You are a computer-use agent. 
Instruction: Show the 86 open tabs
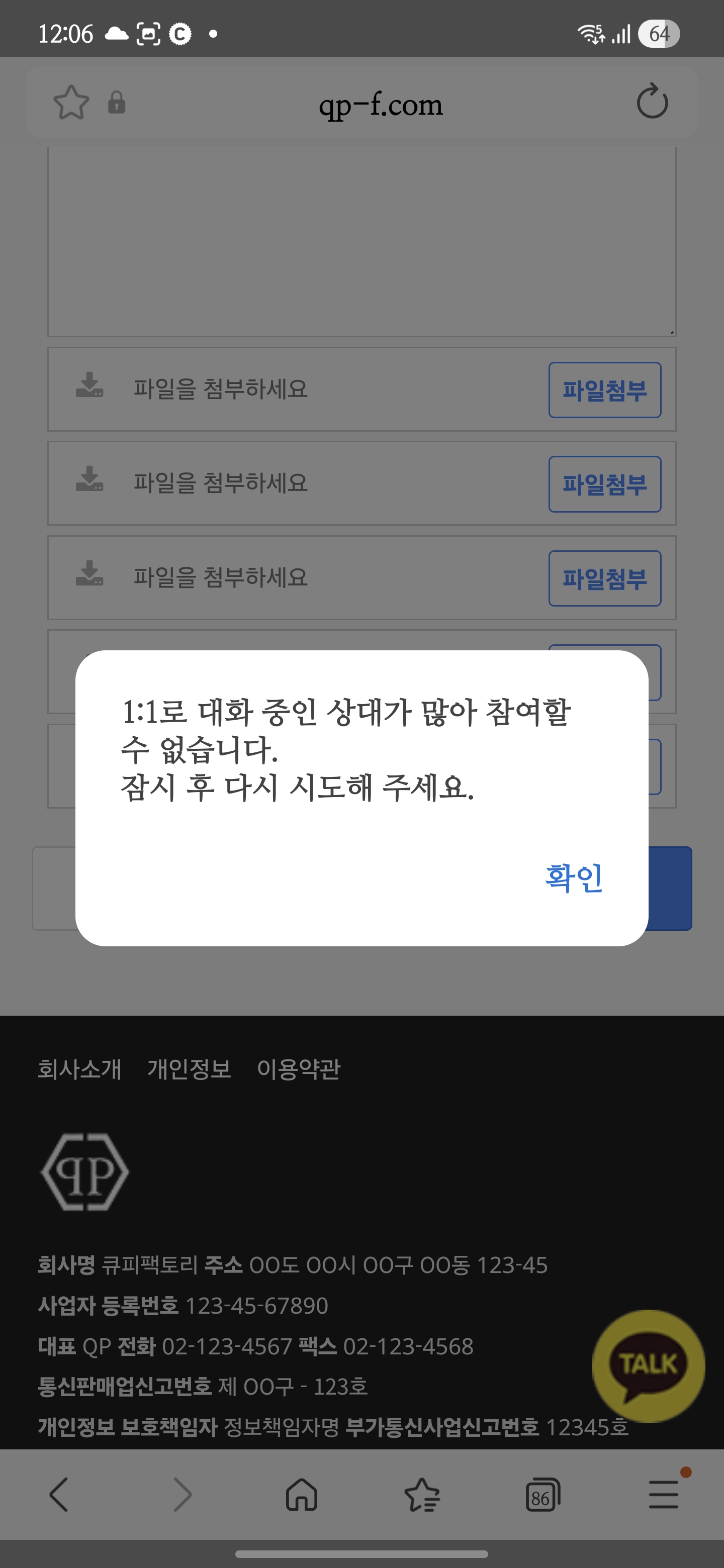(542, 1495)
